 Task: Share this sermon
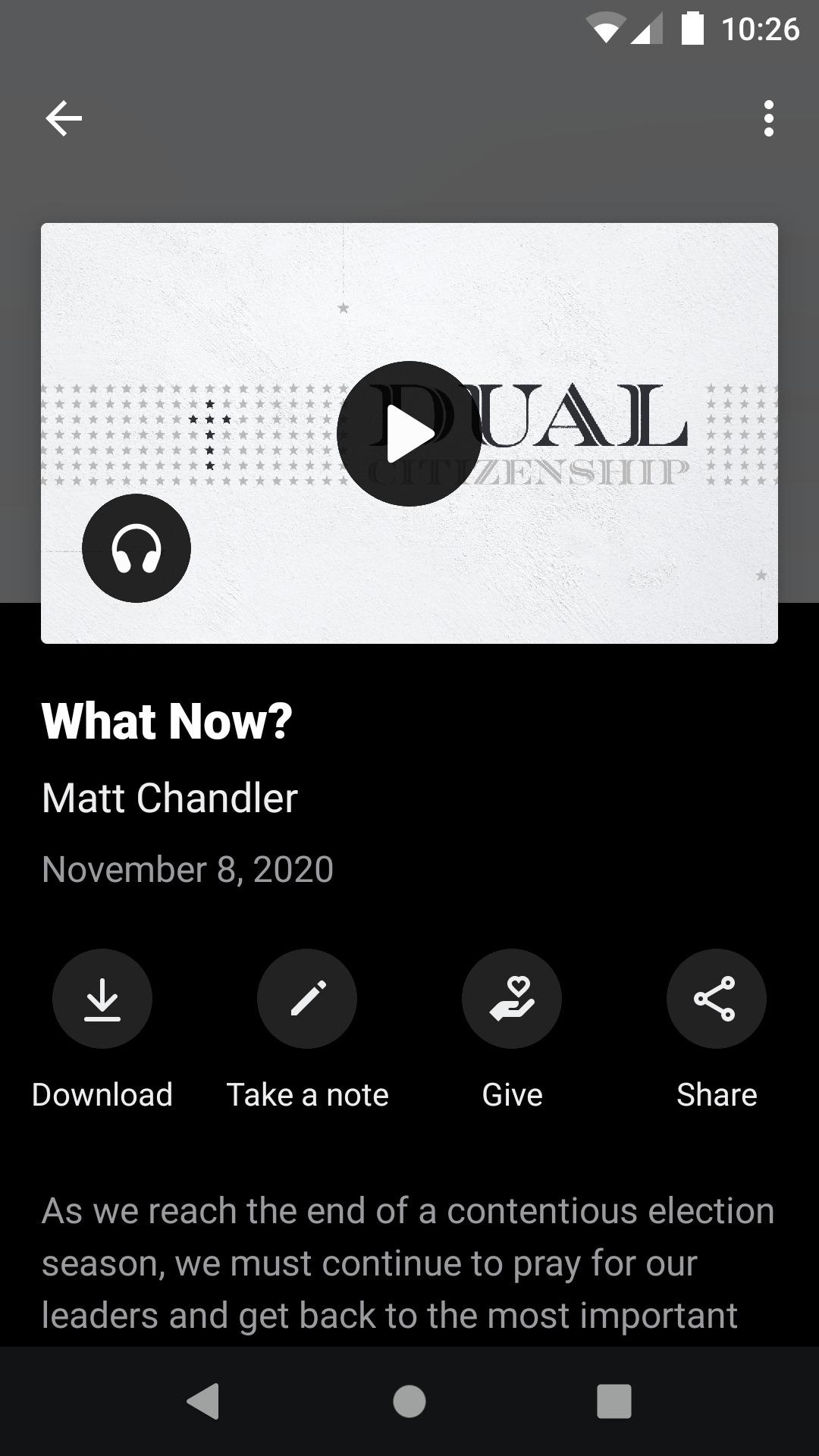click(716, 999)
